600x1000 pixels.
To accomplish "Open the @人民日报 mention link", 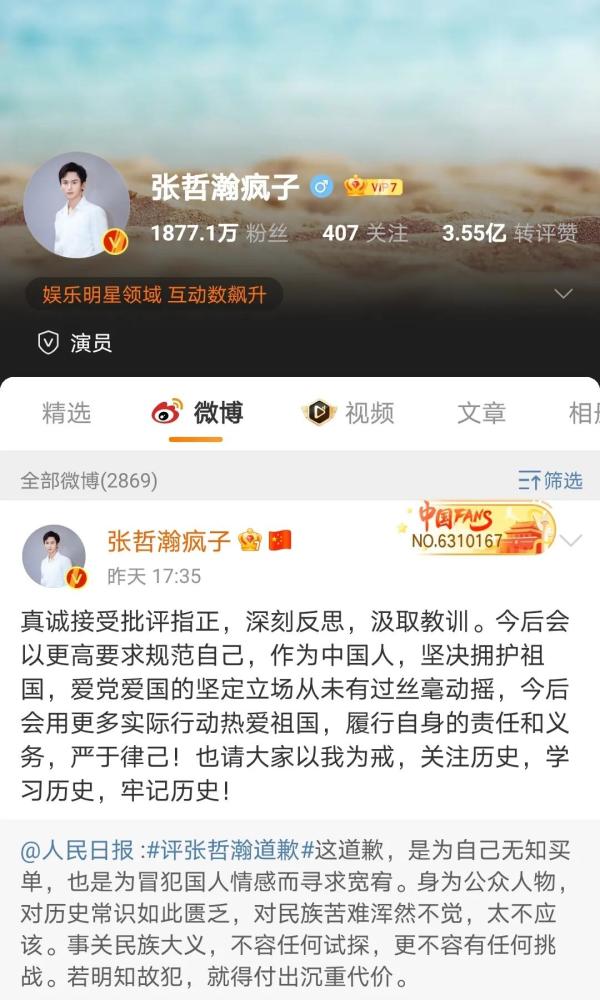I will 76,851.
